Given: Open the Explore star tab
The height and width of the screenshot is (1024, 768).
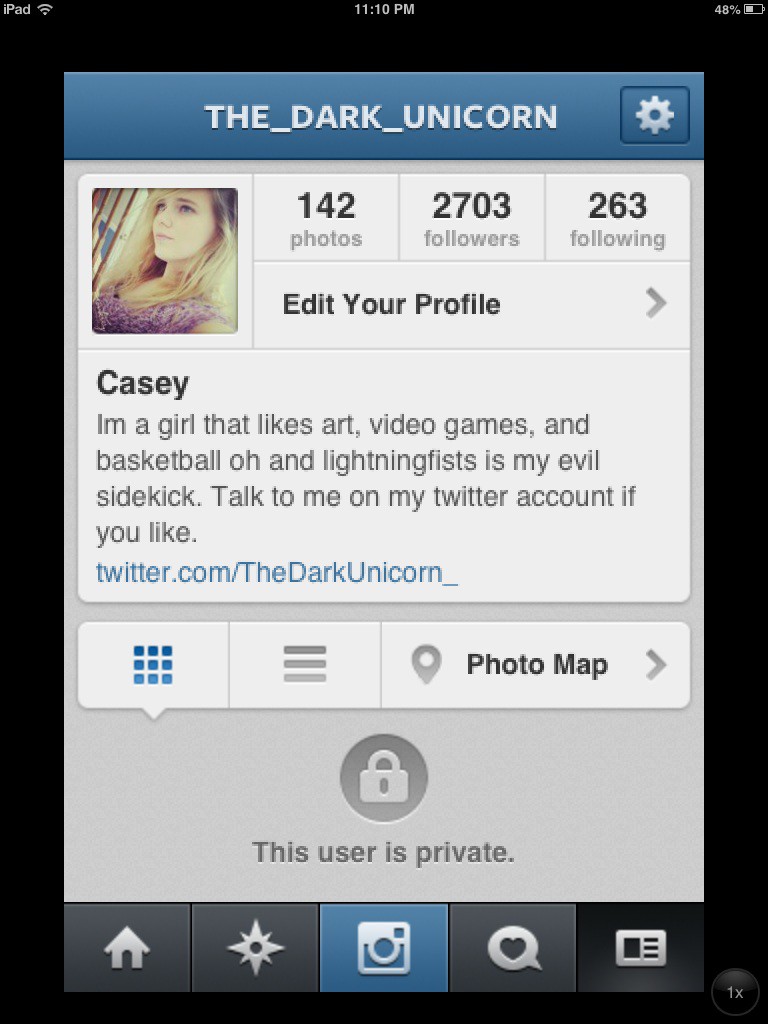Looking at the screenshot, I should (255, 948).
